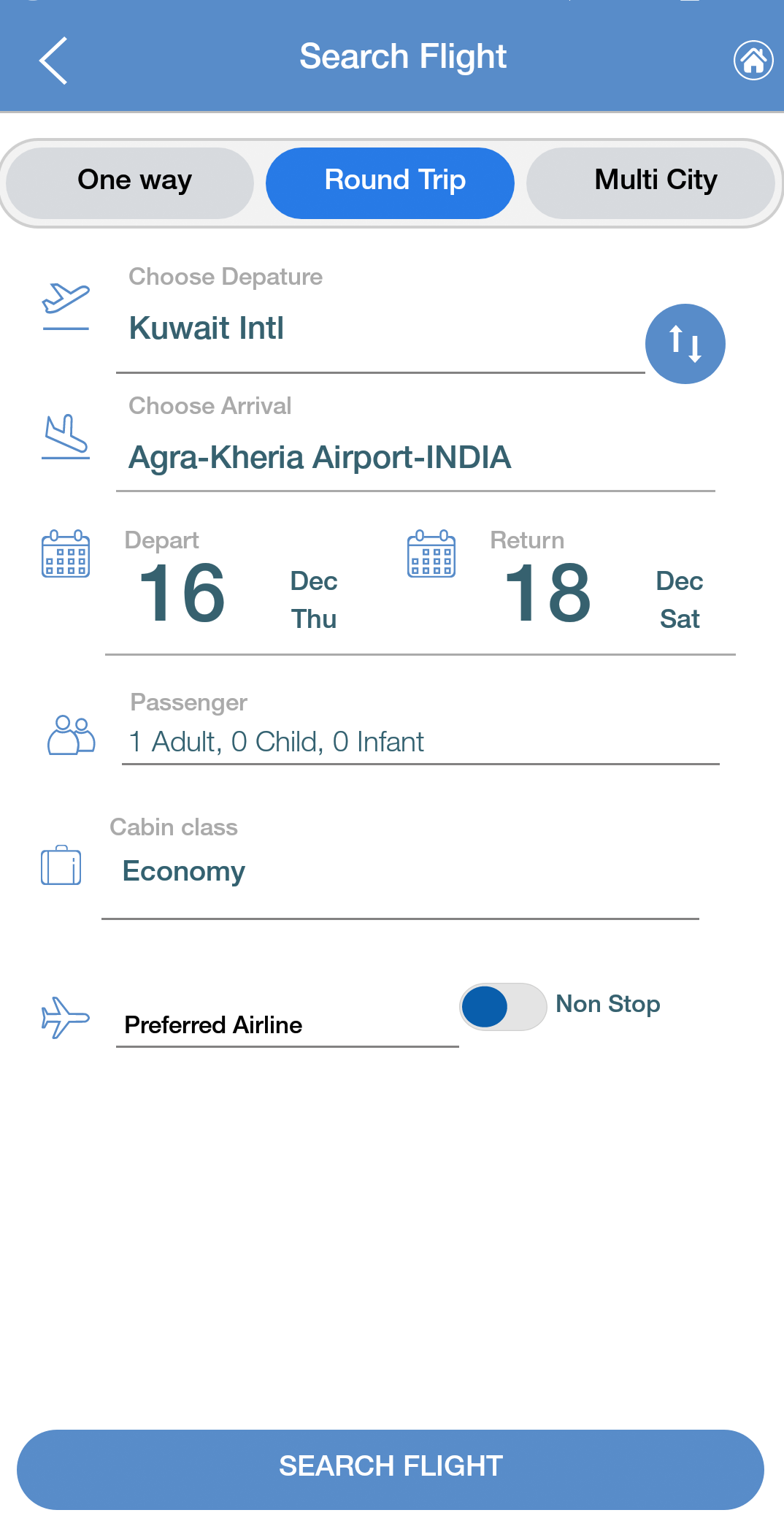The image size is (784, 1529).
Task: Tap the SEARCH FLIGHT button
Action: (x=391, y=1468)
